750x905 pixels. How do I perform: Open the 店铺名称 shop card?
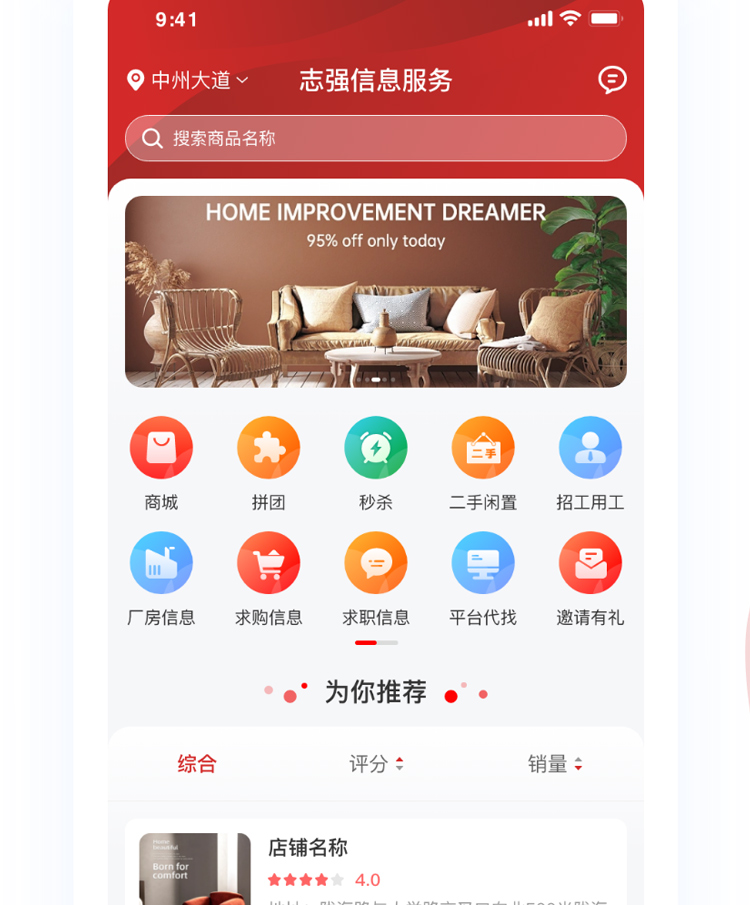click(375, 862)
